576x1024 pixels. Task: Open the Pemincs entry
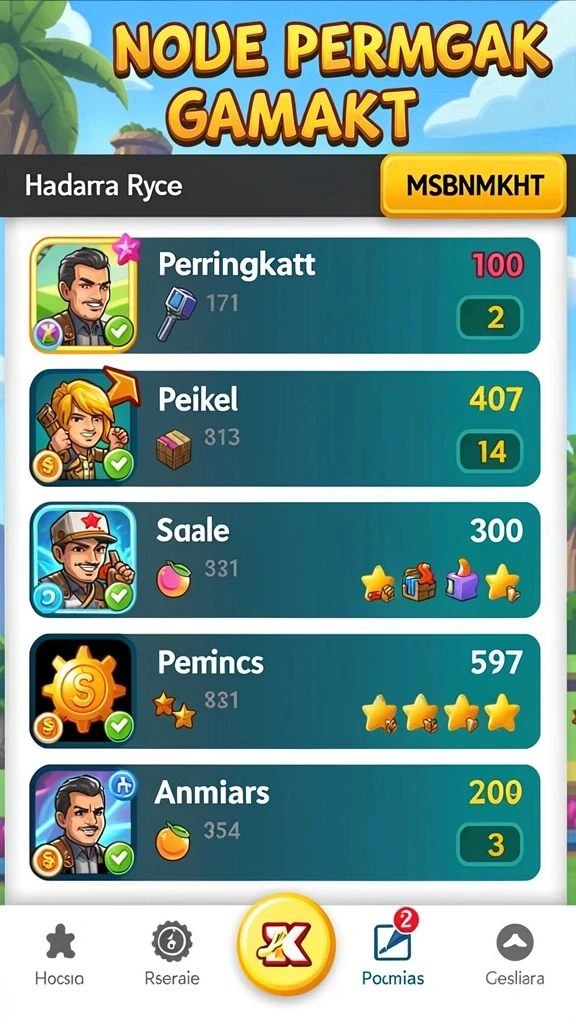(x=285, y=691)
